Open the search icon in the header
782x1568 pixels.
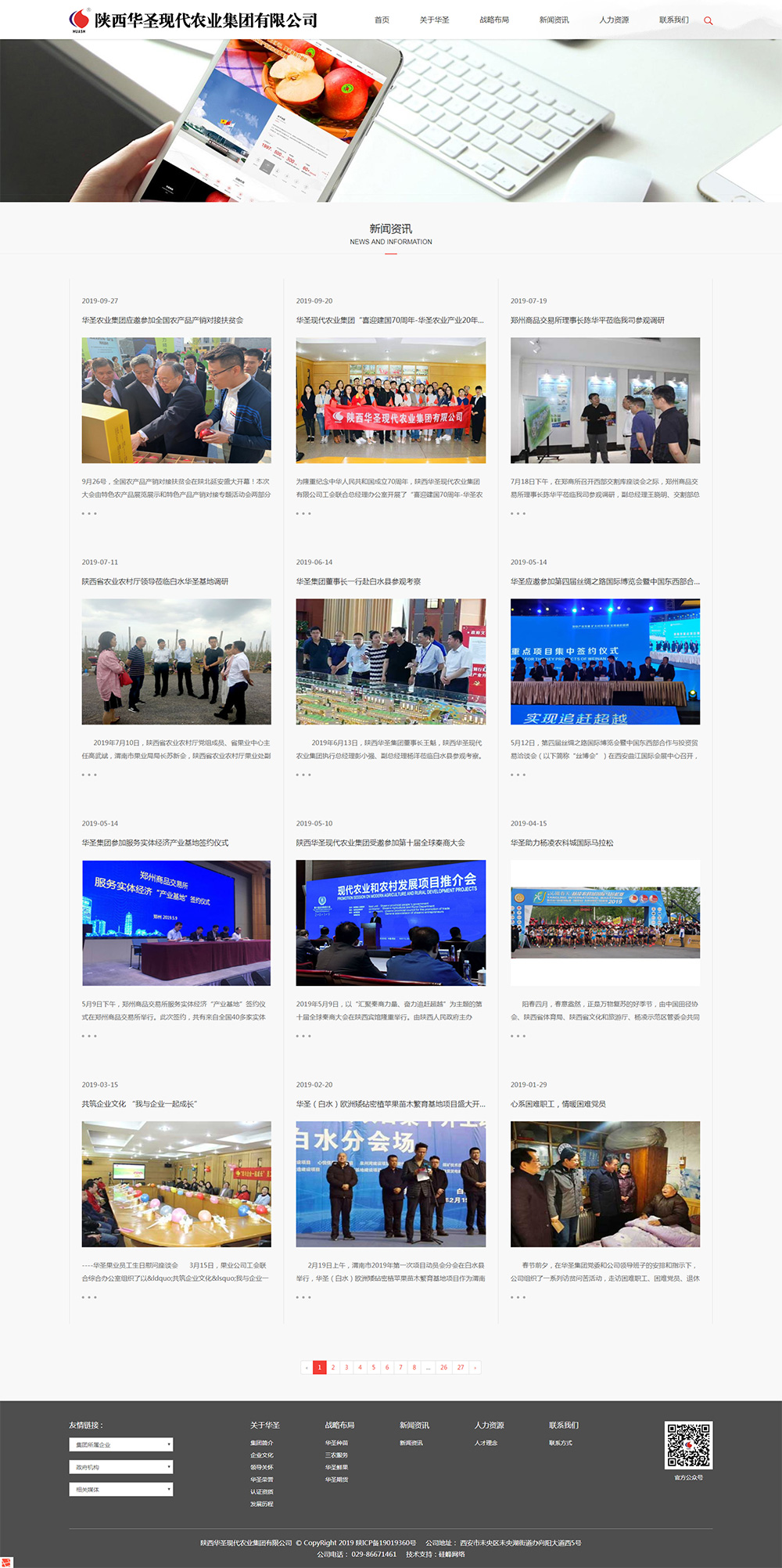click(708, 21)
